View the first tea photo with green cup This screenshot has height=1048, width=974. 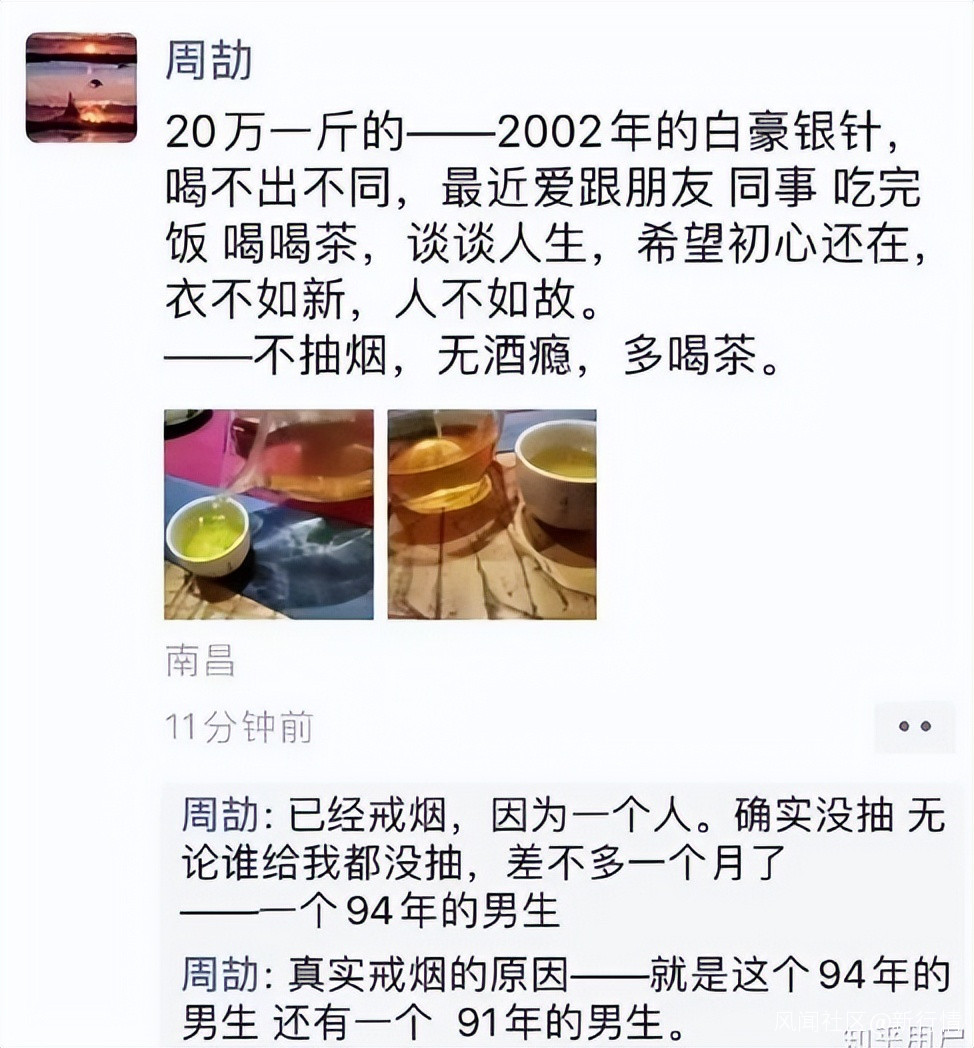click(x=269, y=514)
